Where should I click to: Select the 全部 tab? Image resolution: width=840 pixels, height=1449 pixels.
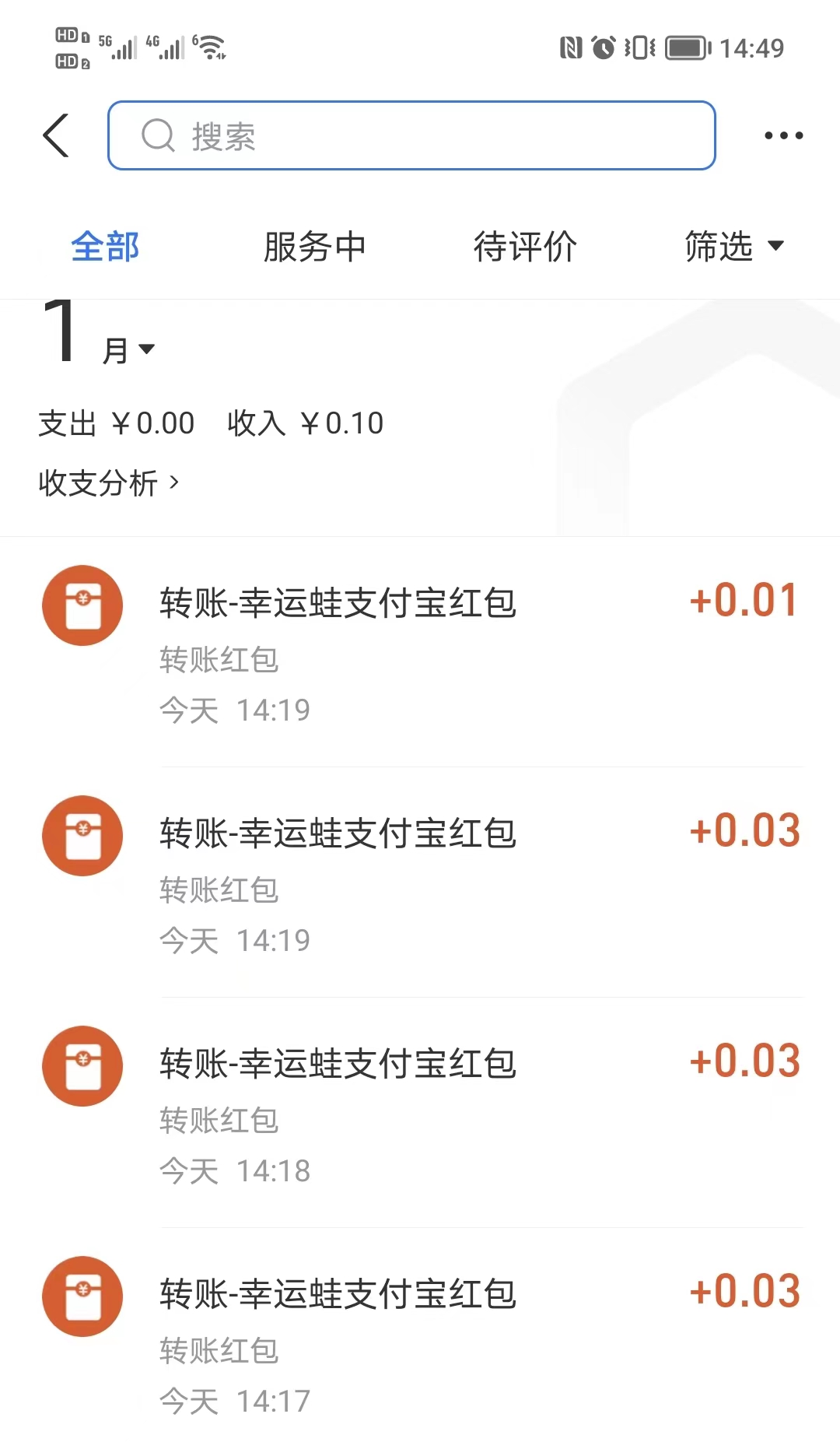click(x=105, y=247)
